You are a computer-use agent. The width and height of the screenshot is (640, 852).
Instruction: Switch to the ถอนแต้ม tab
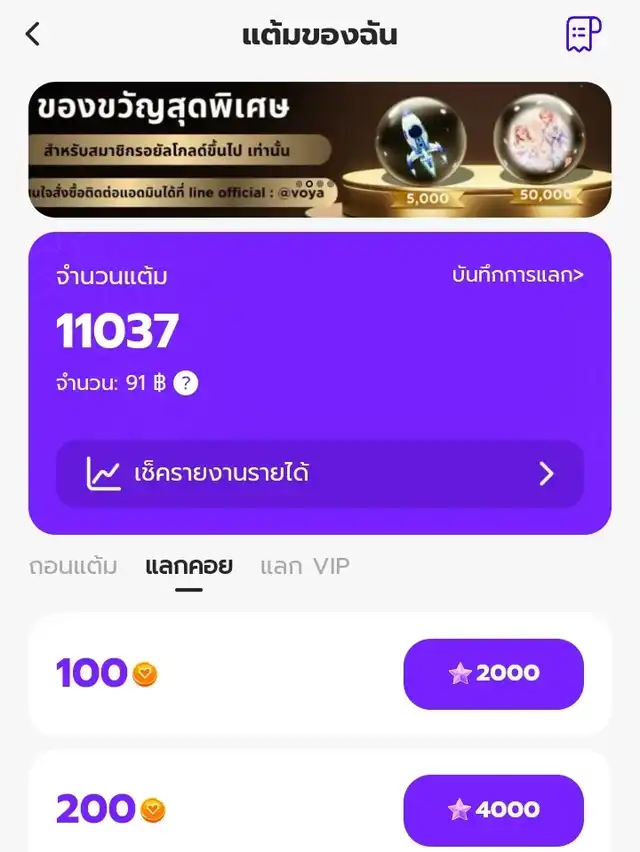point(73,567)
